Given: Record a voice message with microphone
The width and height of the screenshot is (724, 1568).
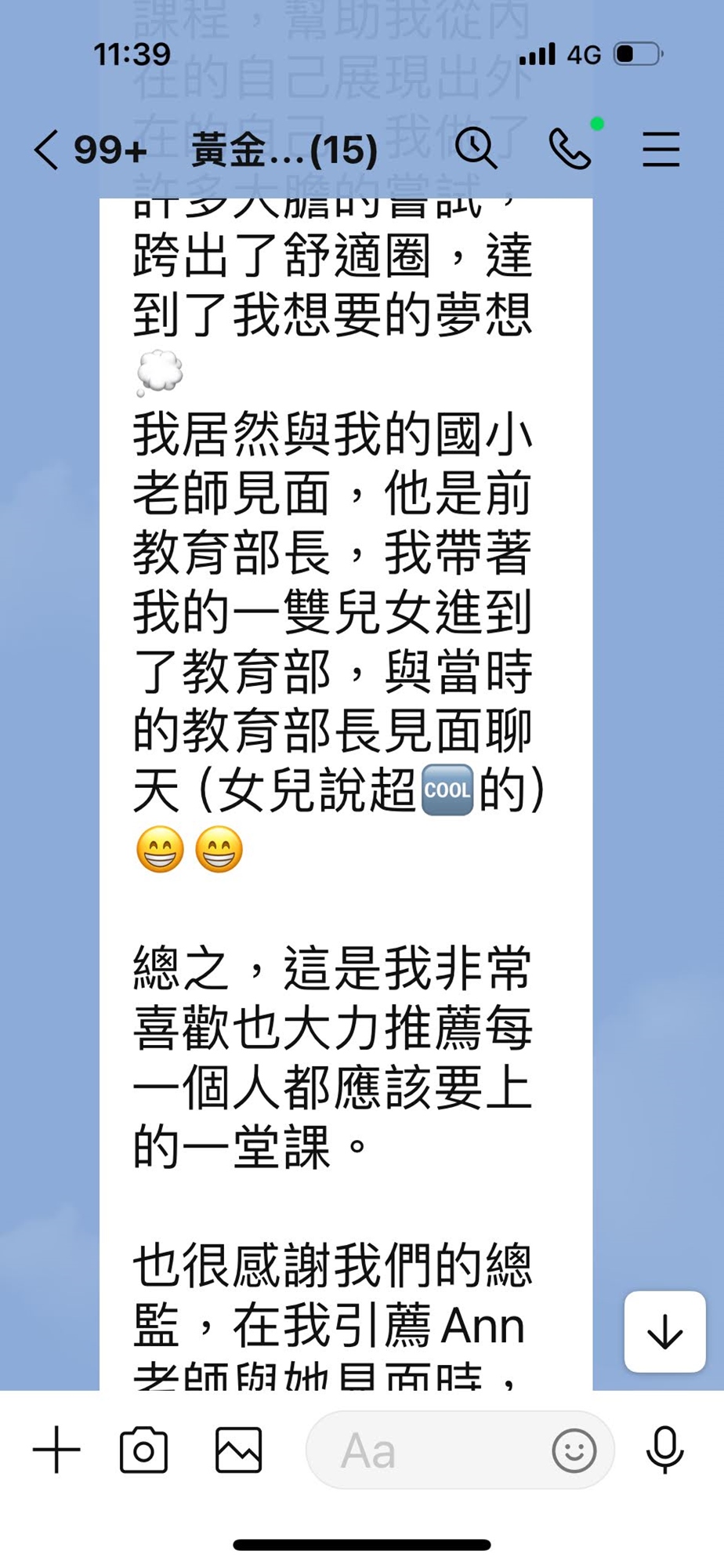Looking at the screenshot, I should tap(665, 1450).
